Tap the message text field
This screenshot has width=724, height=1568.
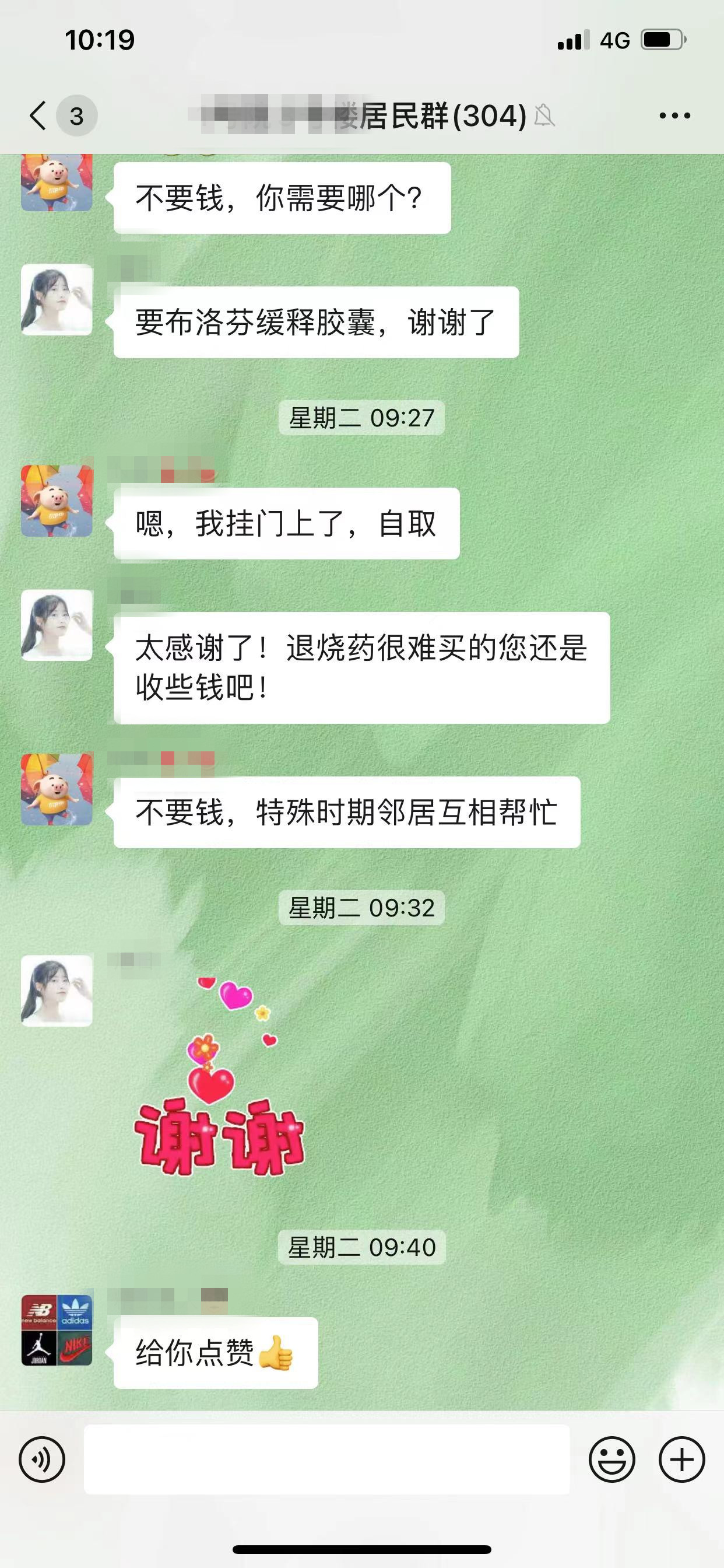[326, 1459]
